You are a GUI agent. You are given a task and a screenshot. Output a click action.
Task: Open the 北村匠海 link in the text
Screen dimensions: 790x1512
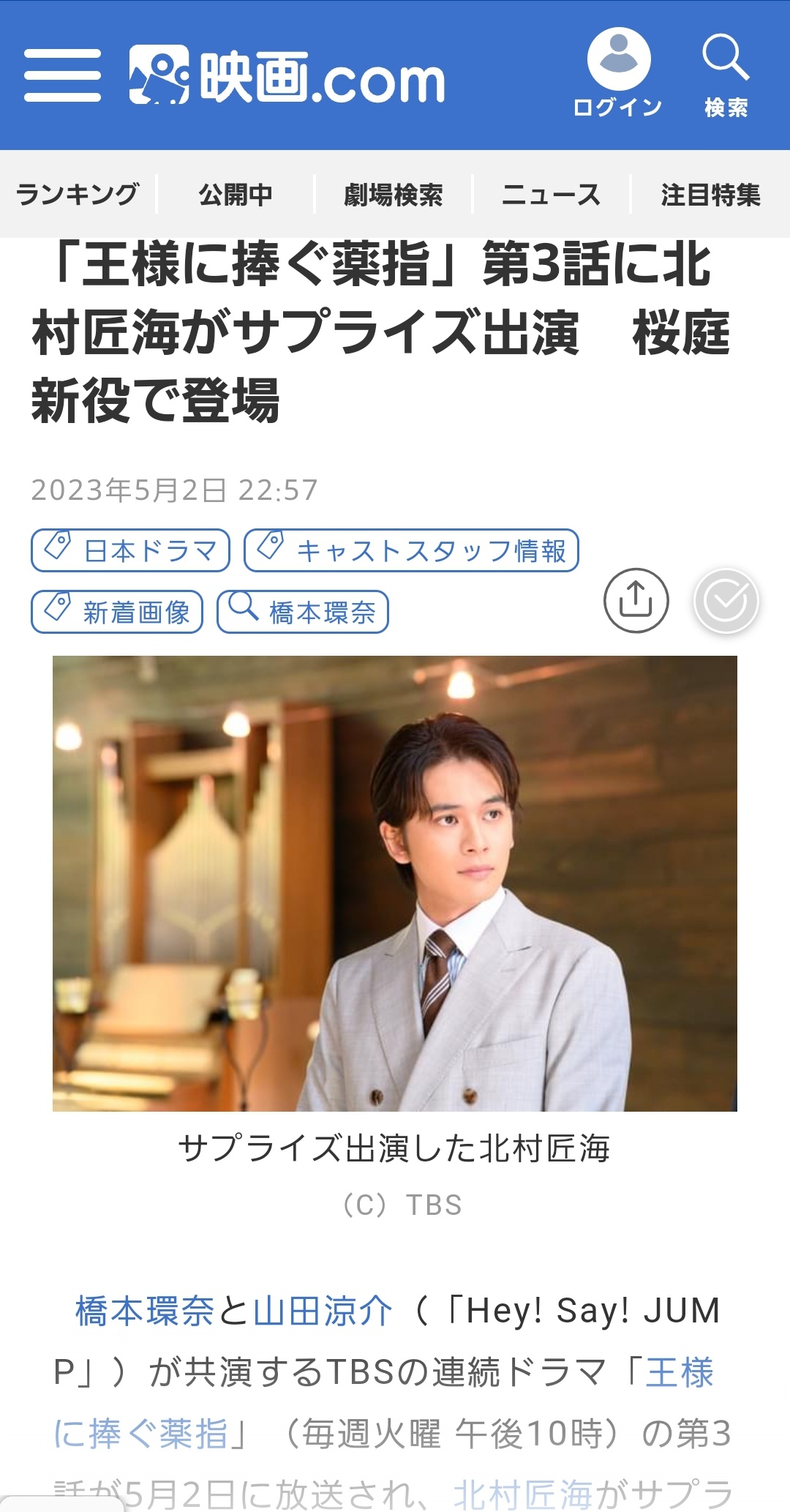click(x=522, y=1494)
